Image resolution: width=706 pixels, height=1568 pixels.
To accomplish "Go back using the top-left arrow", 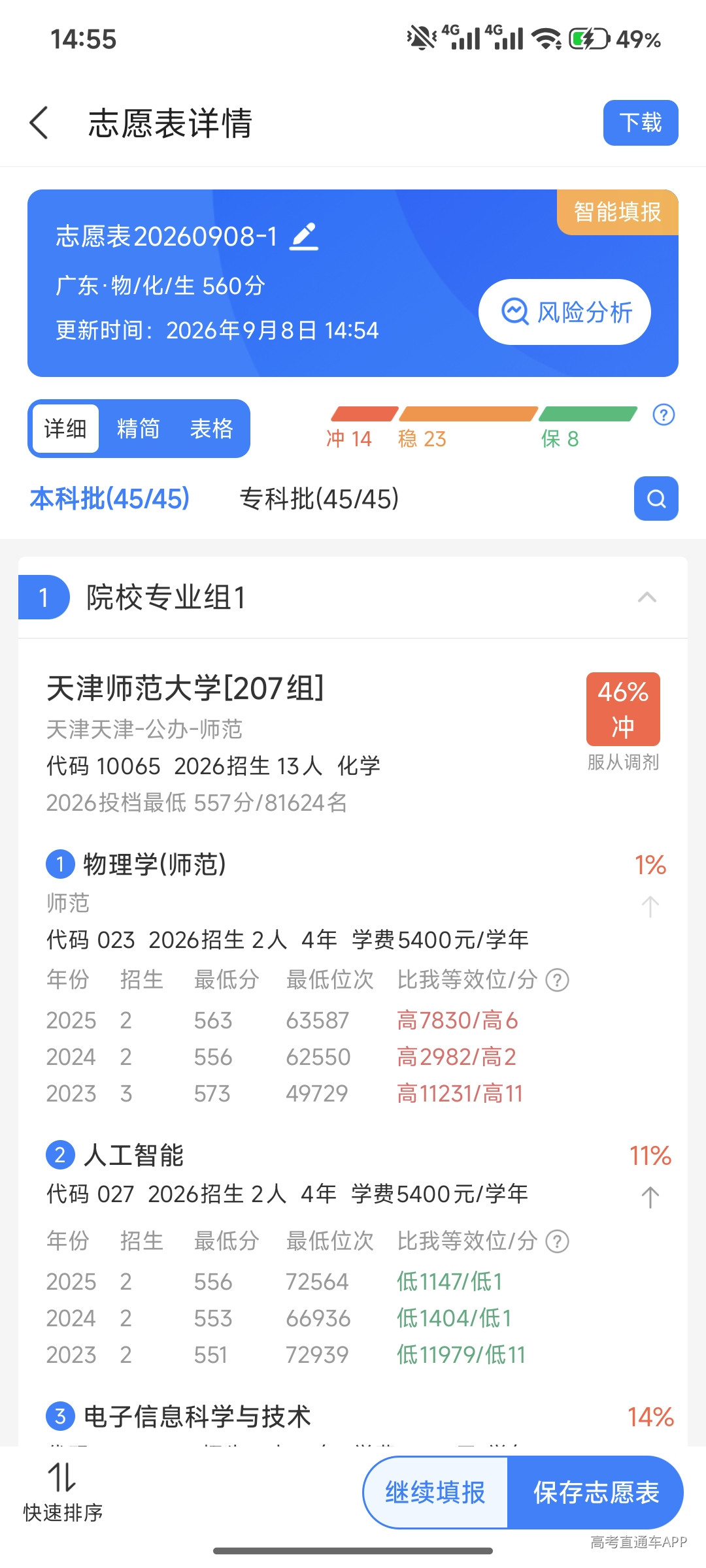I will pos(39,123).
